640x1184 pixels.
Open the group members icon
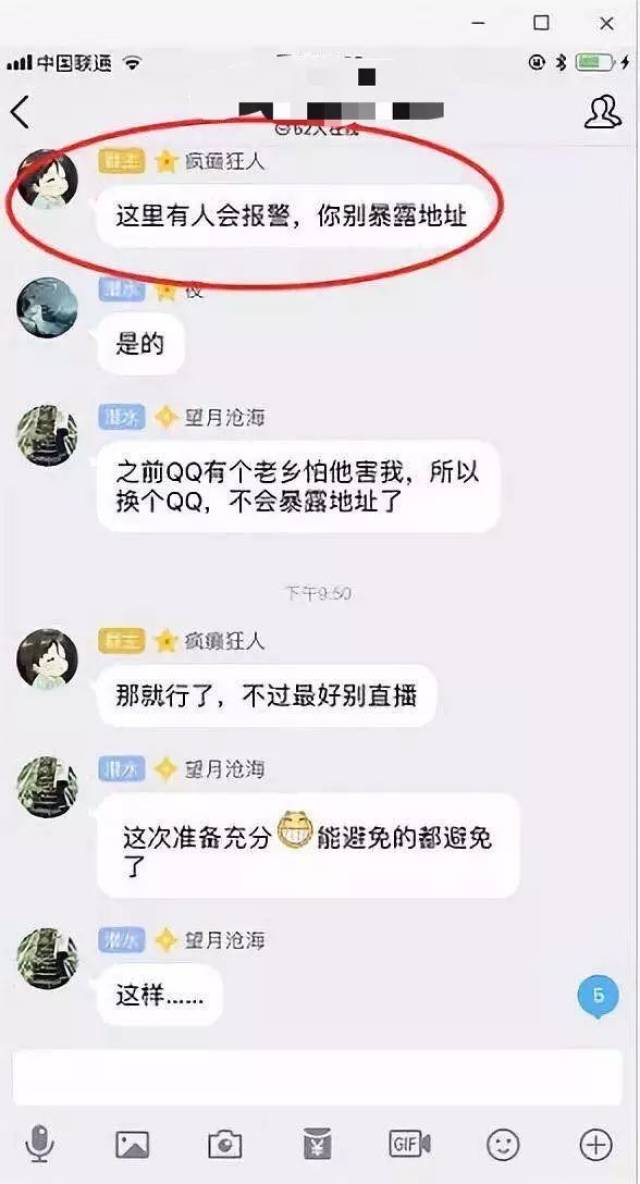coord(602,112)
